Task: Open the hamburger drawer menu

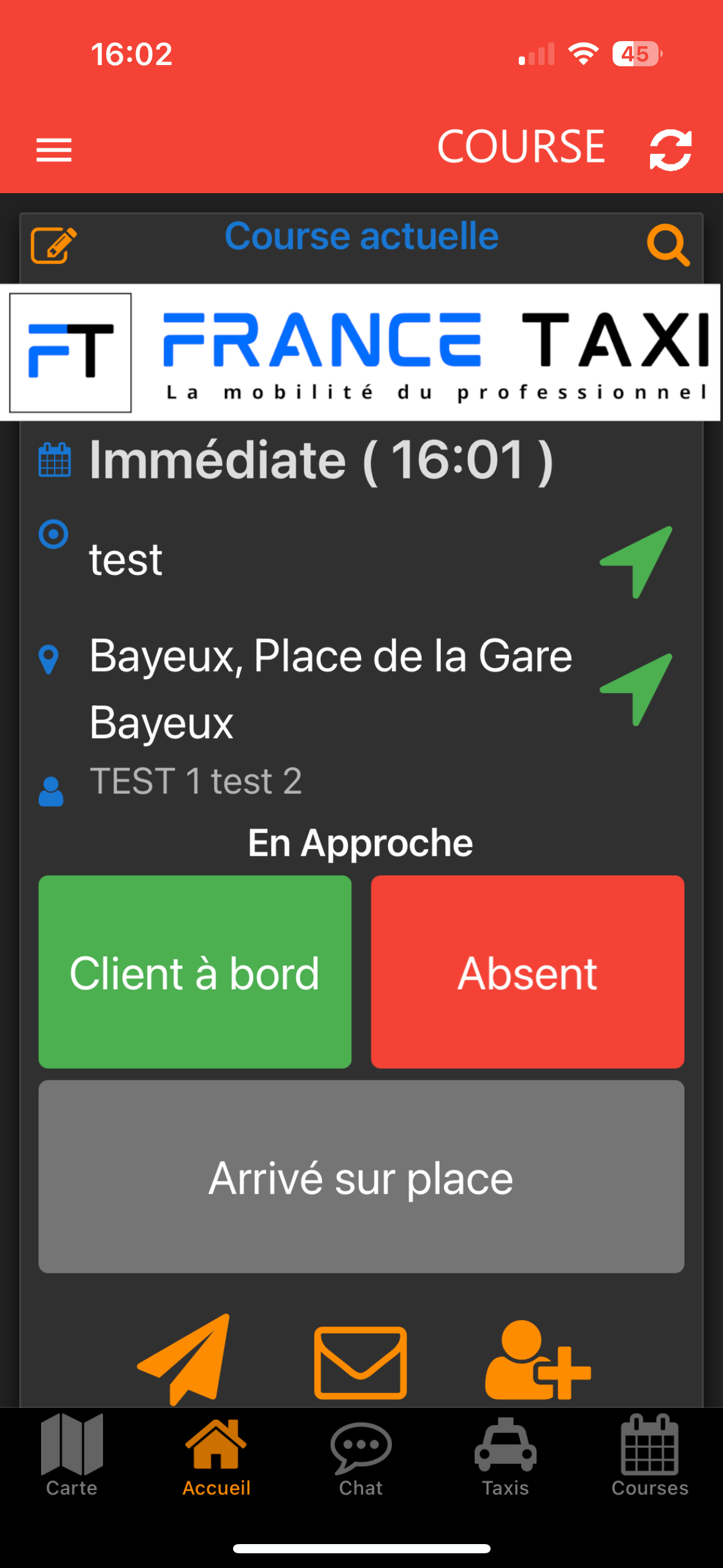Action: [x=54, y=150]
